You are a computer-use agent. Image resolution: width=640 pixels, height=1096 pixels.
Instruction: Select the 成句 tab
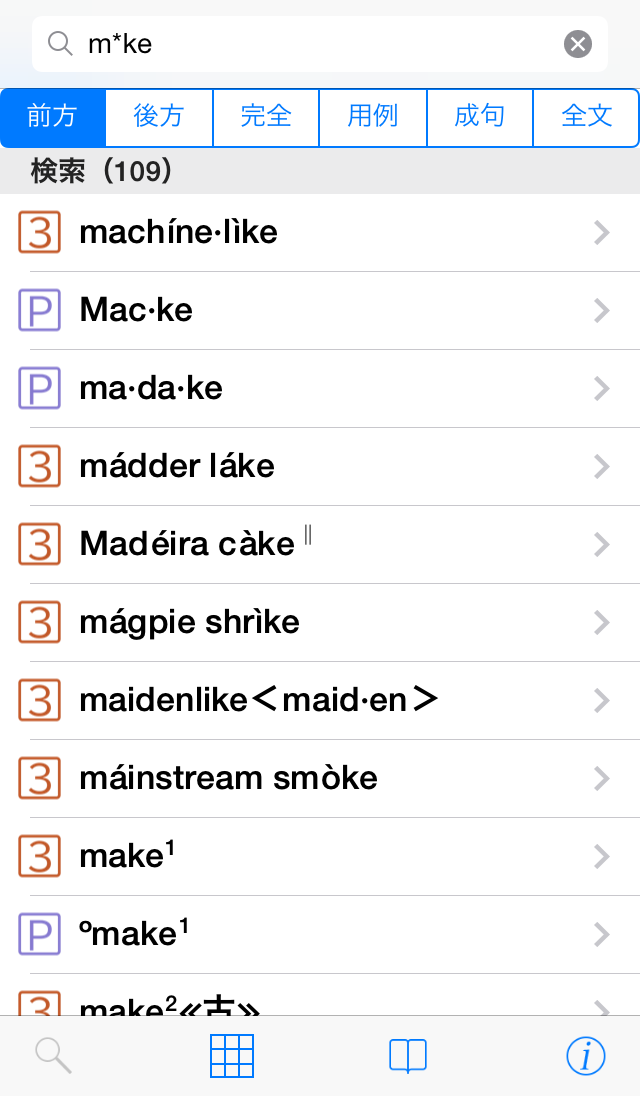pyautogui.click(x=480, y=117)
